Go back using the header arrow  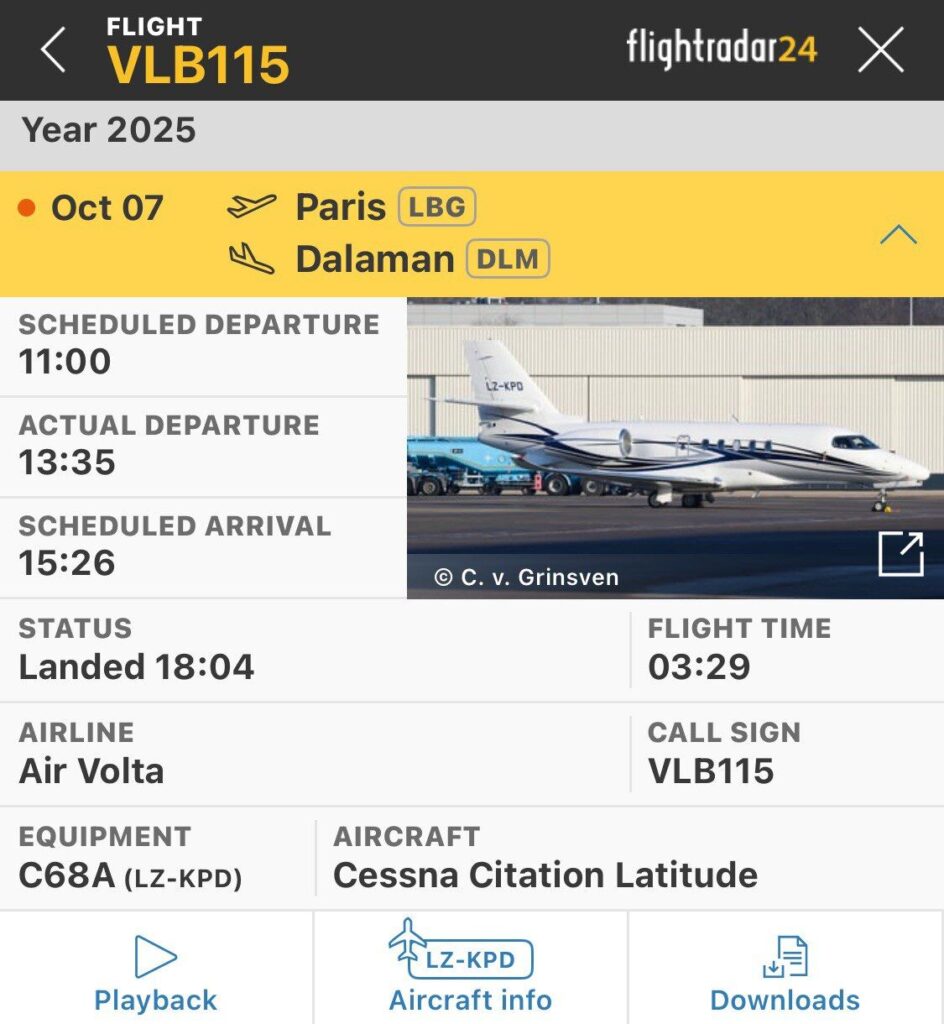pos(54,50)
